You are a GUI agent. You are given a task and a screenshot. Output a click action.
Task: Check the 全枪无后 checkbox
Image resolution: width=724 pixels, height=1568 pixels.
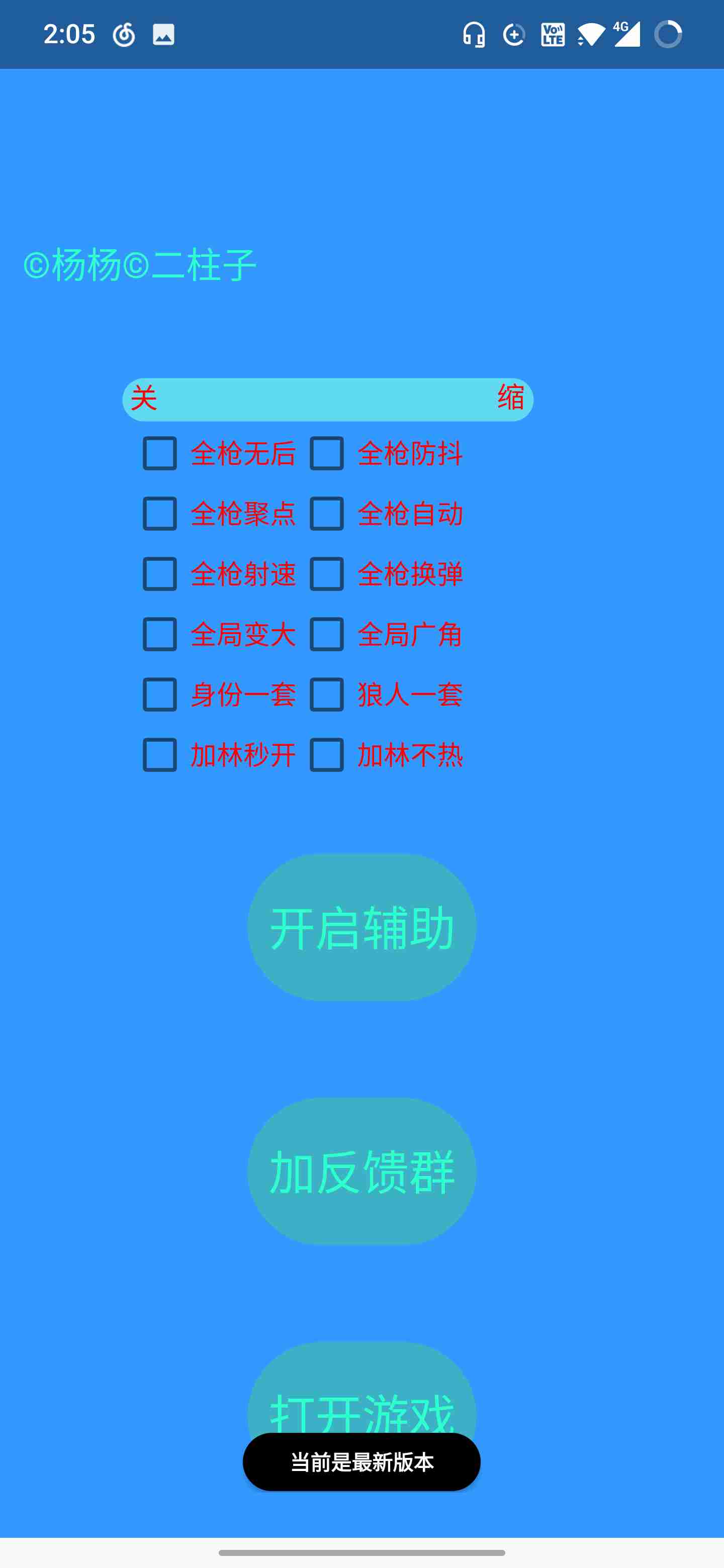coord(160,453)
